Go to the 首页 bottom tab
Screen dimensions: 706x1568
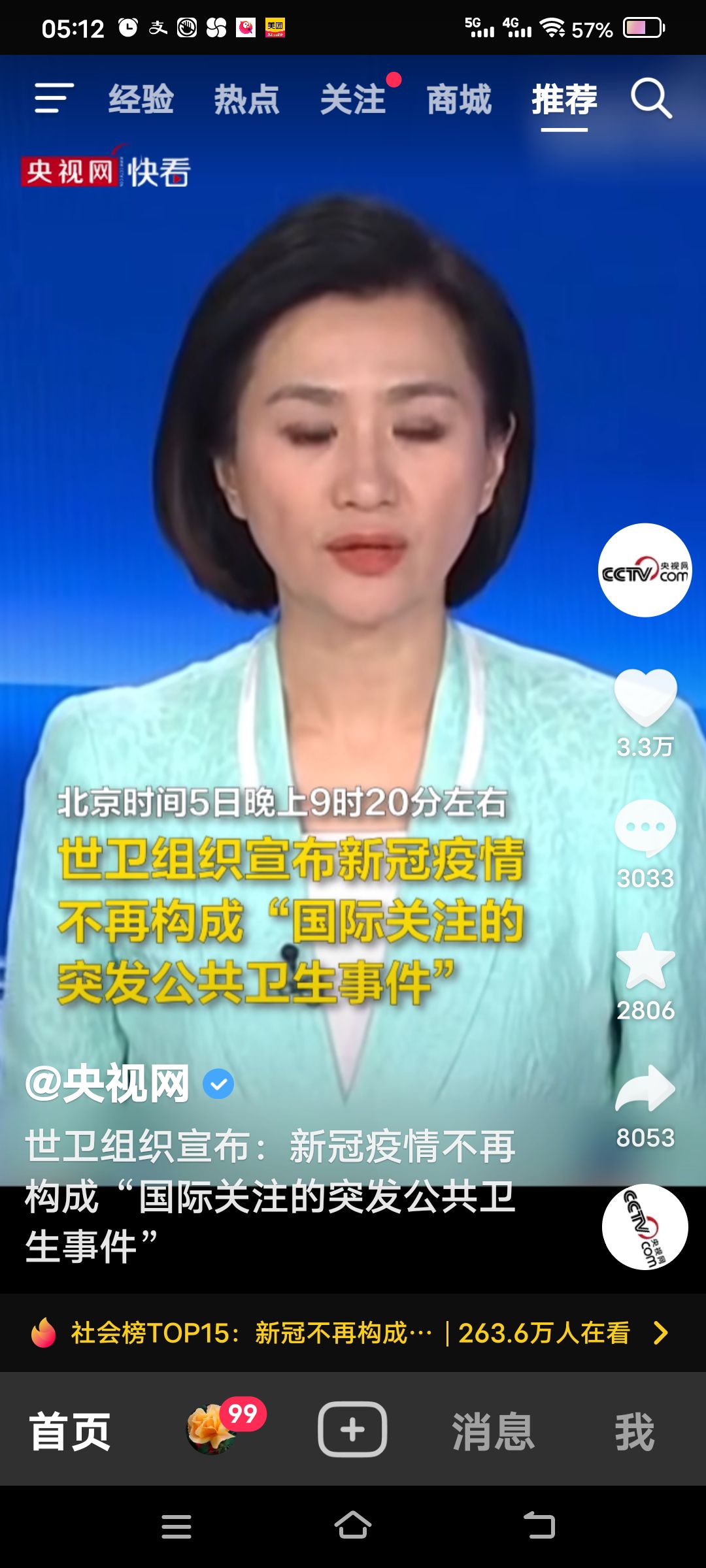[x=70, y=1431]
